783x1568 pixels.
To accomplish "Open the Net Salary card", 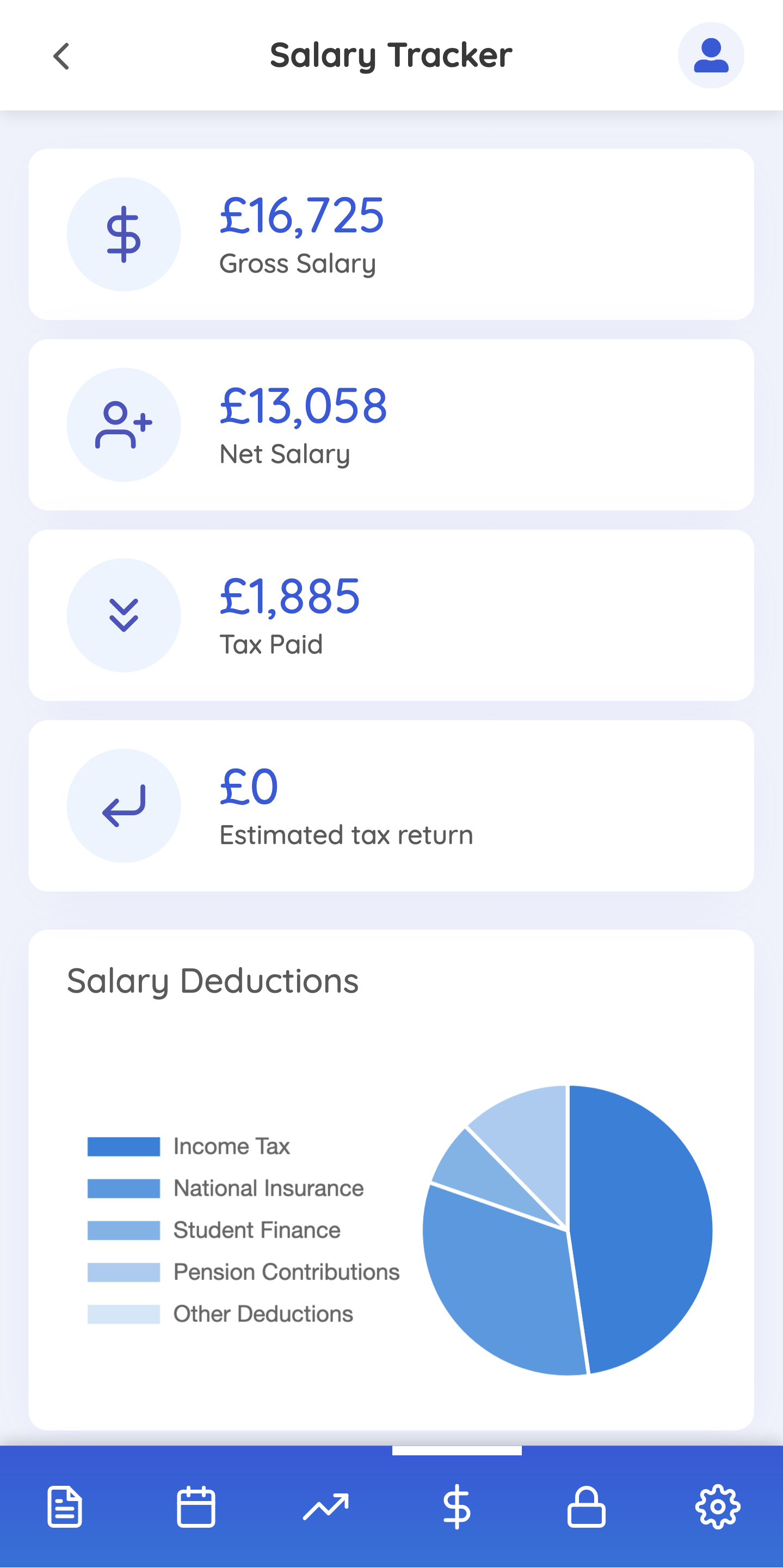I will [x=391, y=425].
